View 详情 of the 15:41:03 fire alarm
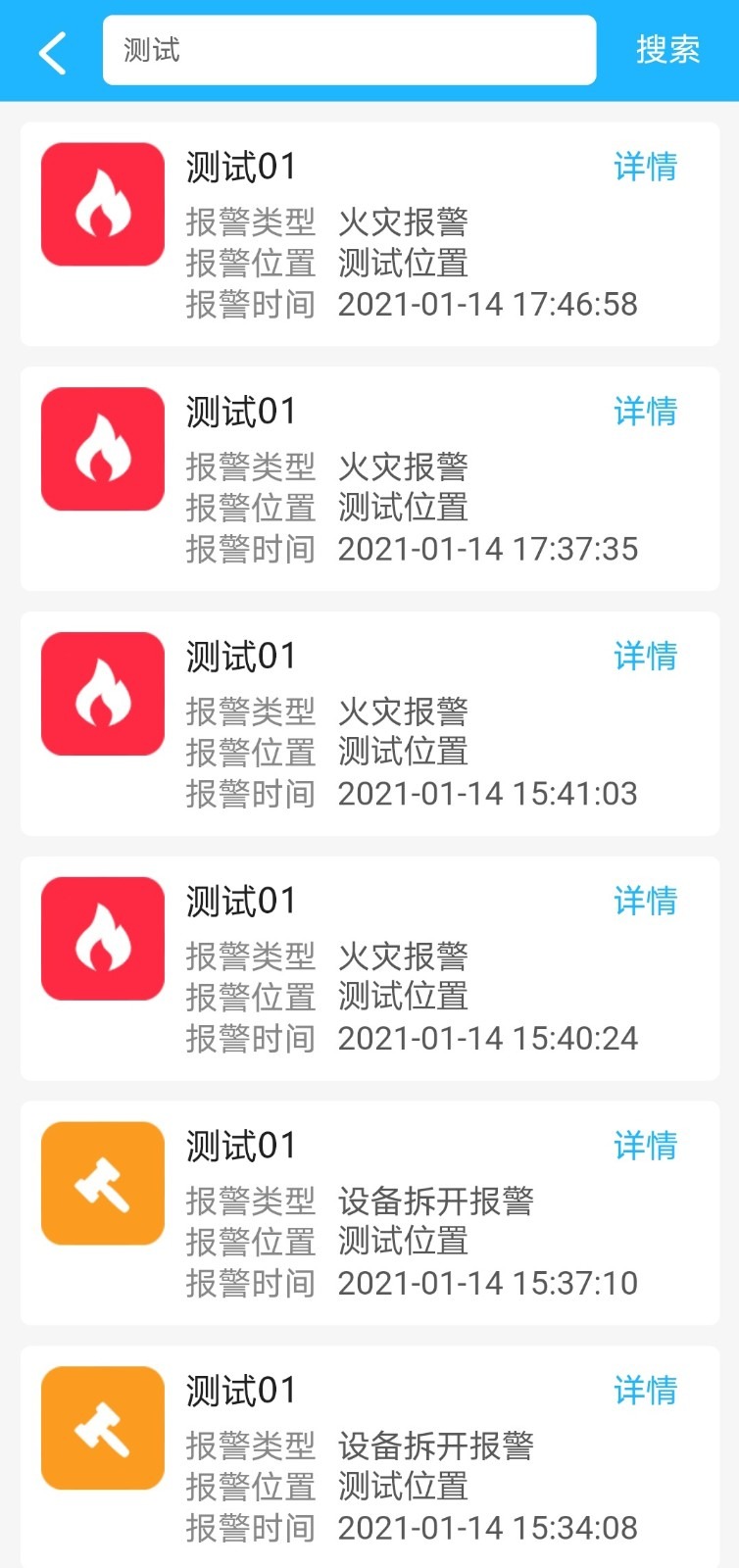The width and height of the screenshot is (739, 1568). point(645,657)
